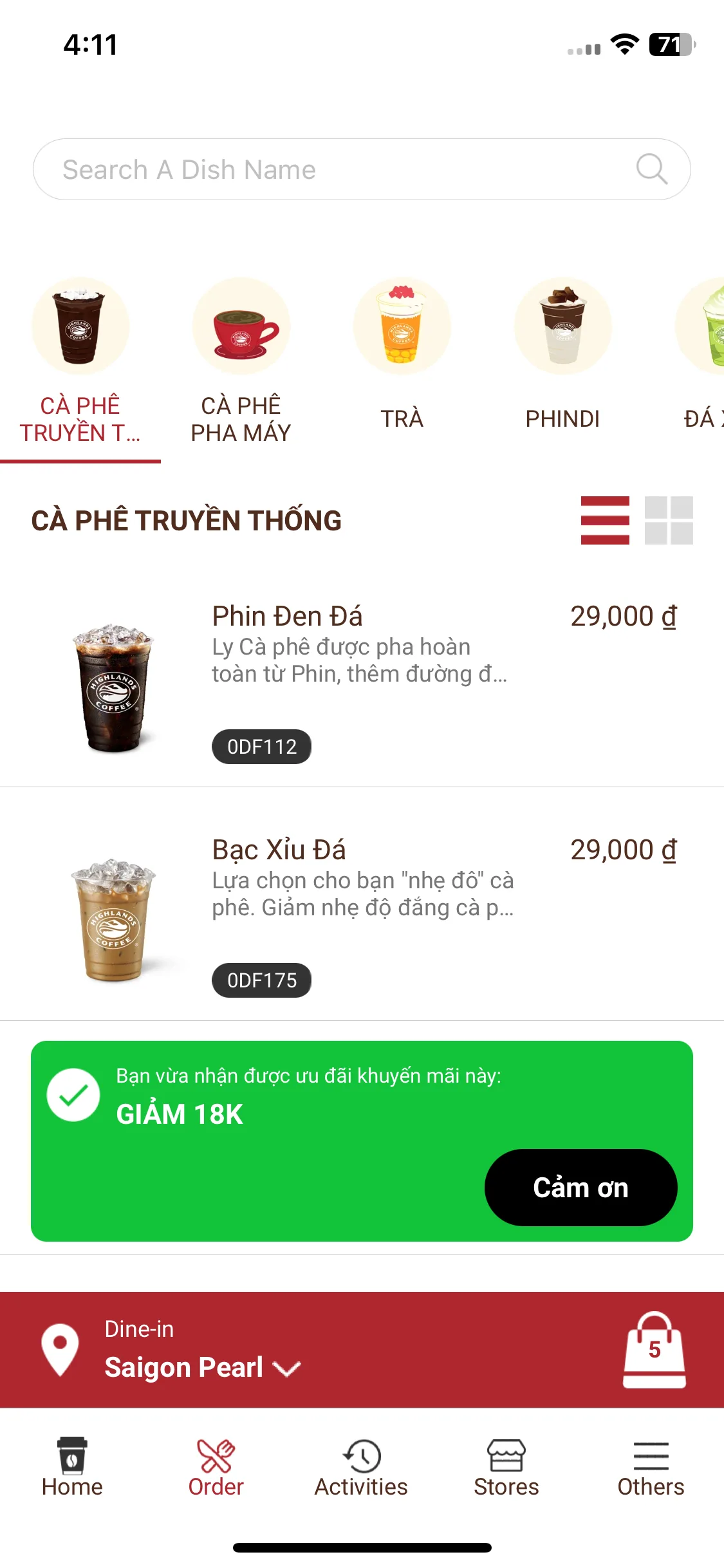Open the Stores tab
This screenshot has width=724, height=1568.
pos(506,1468)
